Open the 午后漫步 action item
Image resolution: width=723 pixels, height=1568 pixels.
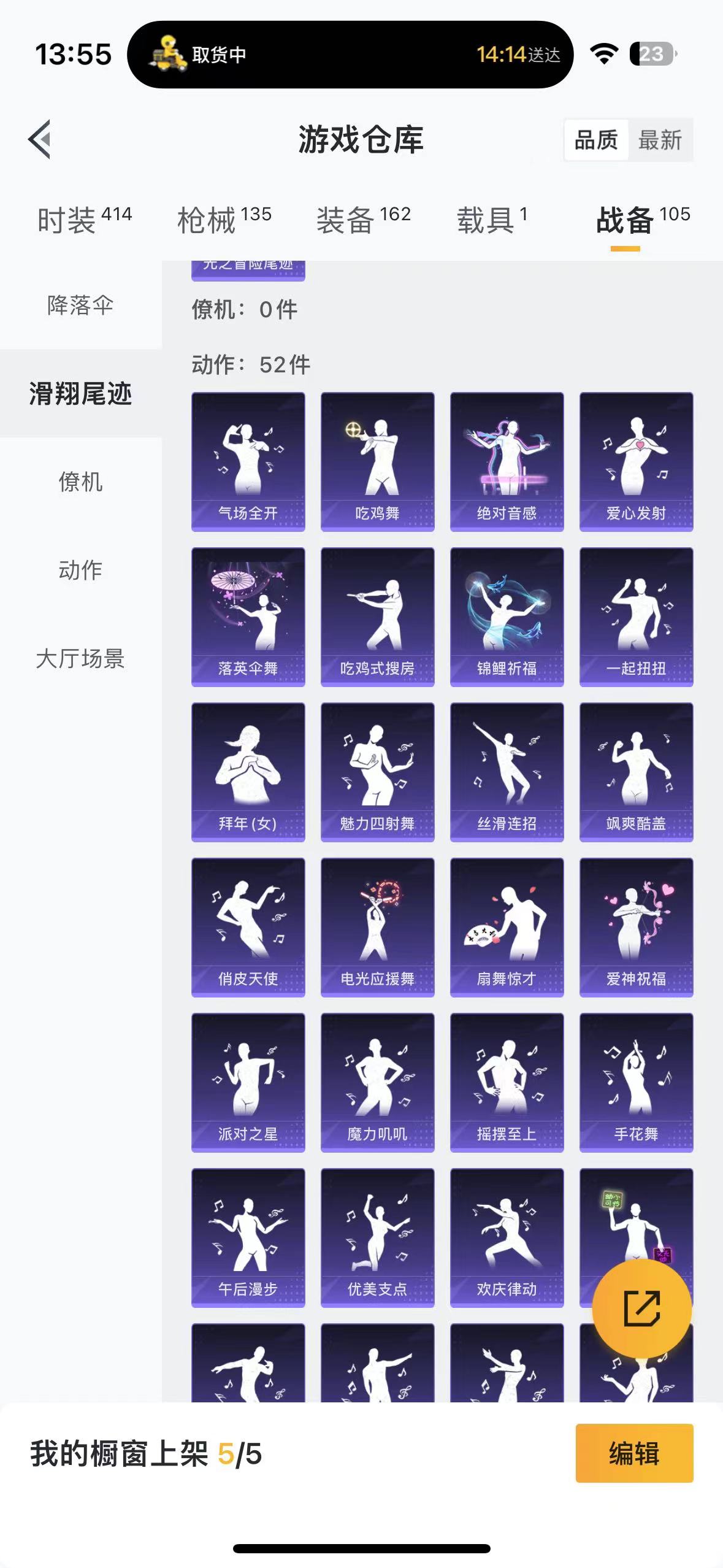248,1238
